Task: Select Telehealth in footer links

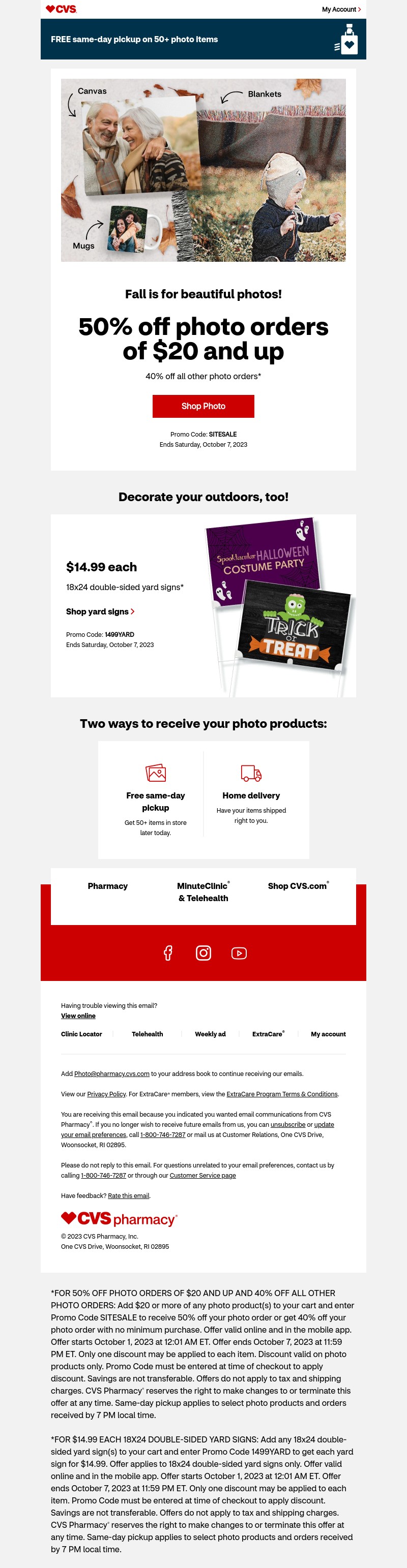Action: [148, 1034]
